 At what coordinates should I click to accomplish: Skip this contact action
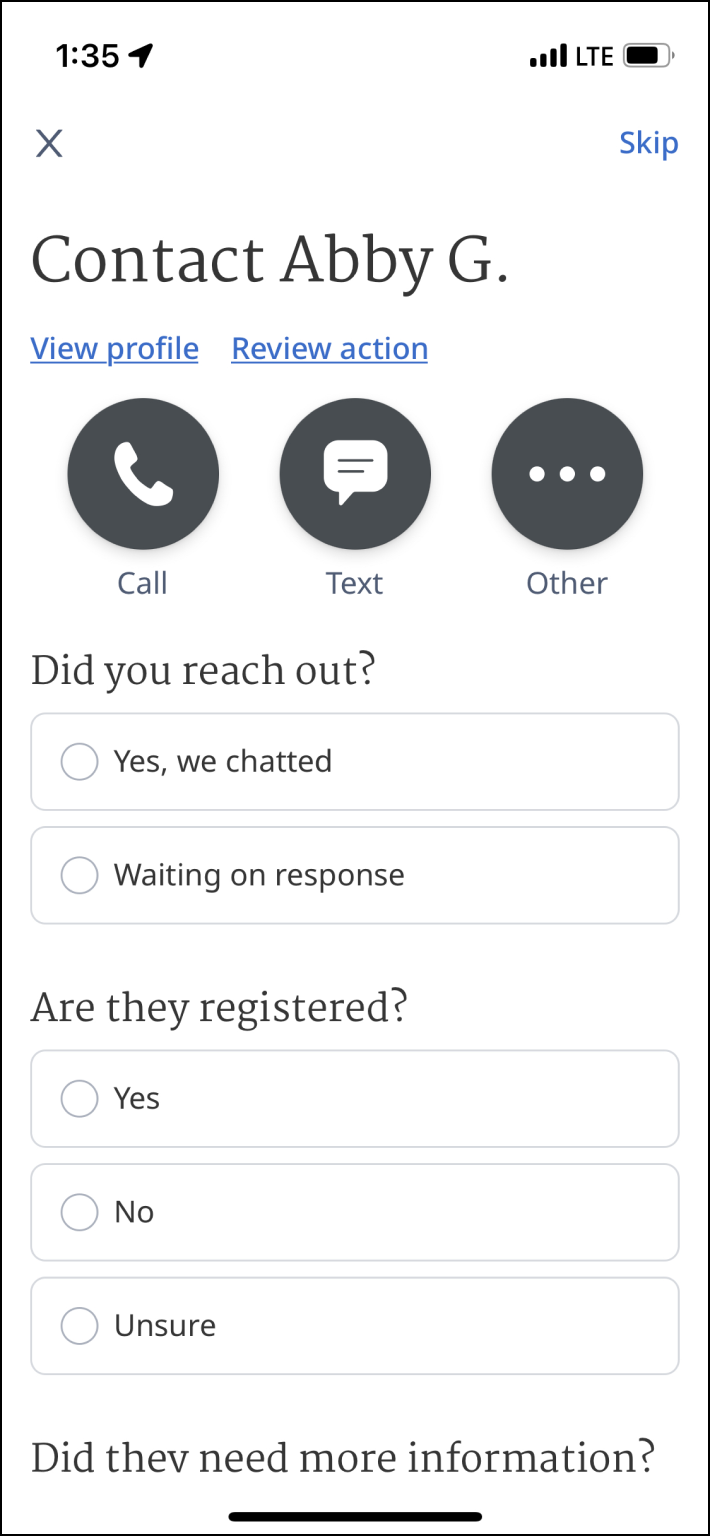tap(648, 143)
